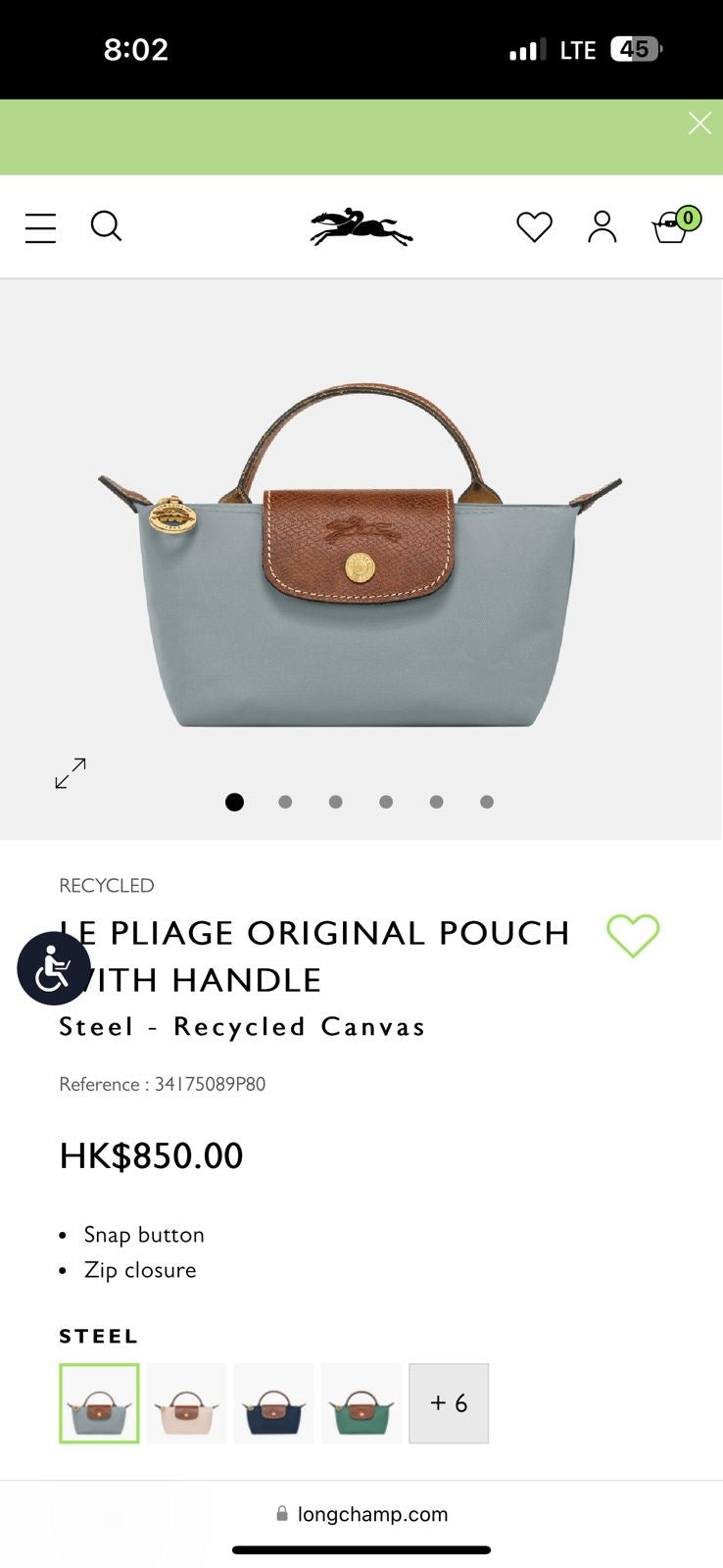The width and height of the screenshot is (723, 1568).
Task: Tap the longchamp.com address bar
Action: [361, 1514]
